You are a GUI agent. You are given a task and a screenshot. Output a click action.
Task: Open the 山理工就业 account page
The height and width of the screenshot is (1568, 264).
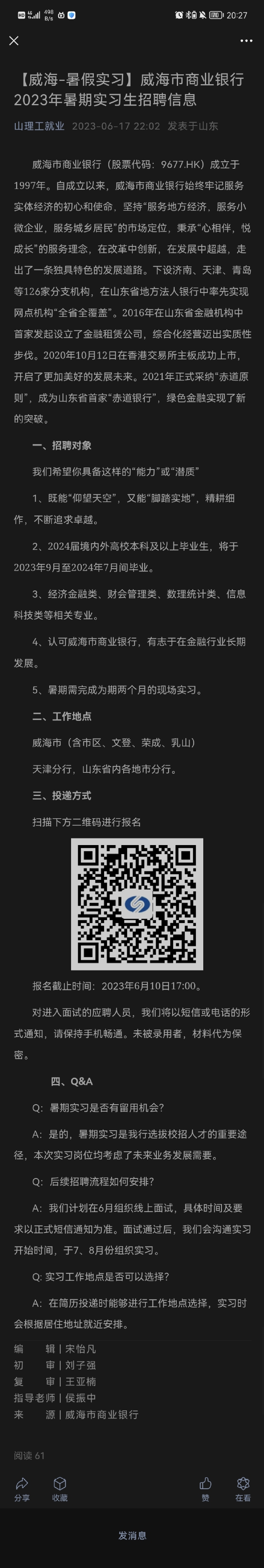tap(39, 126)
